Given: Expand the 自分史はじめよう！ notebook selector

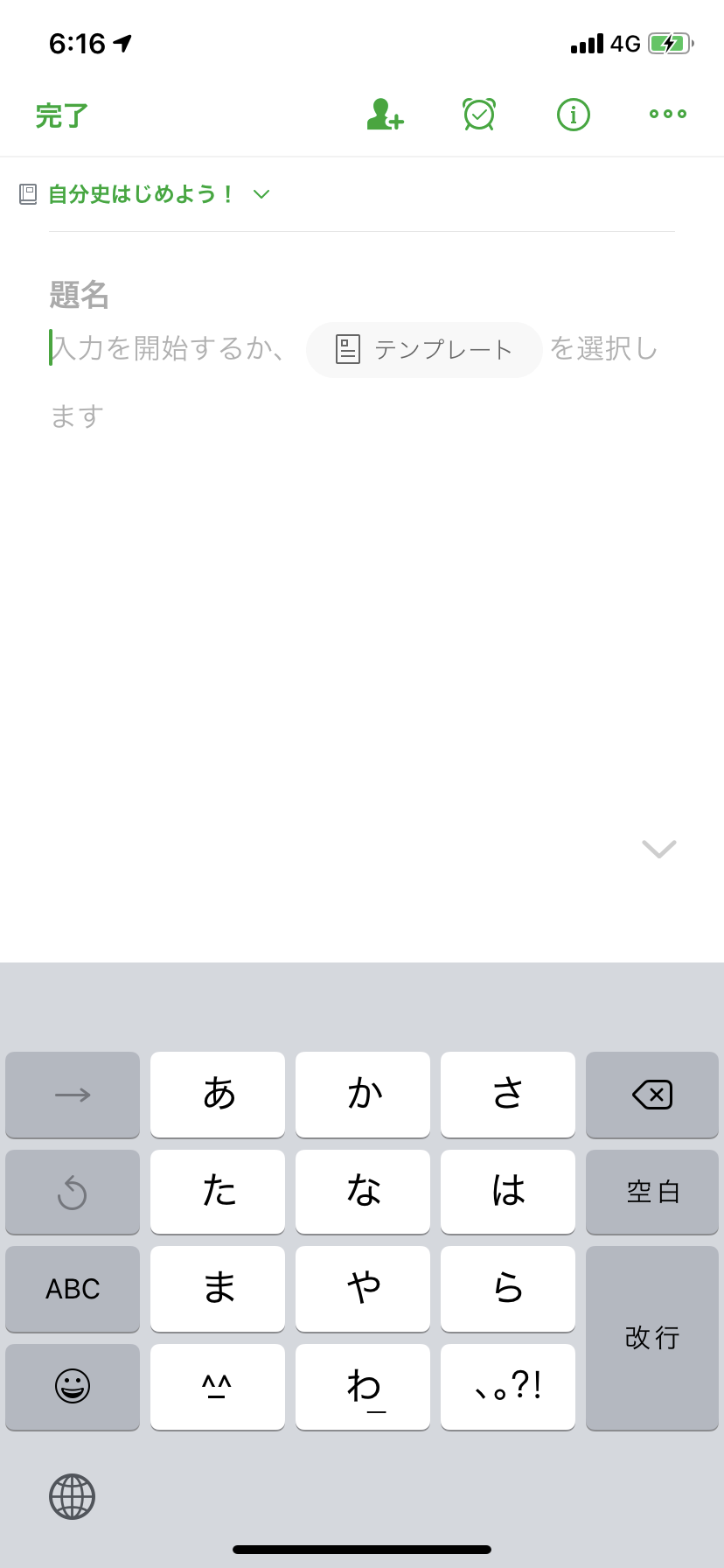Looking at the screenshot, I should coord(145,194).
